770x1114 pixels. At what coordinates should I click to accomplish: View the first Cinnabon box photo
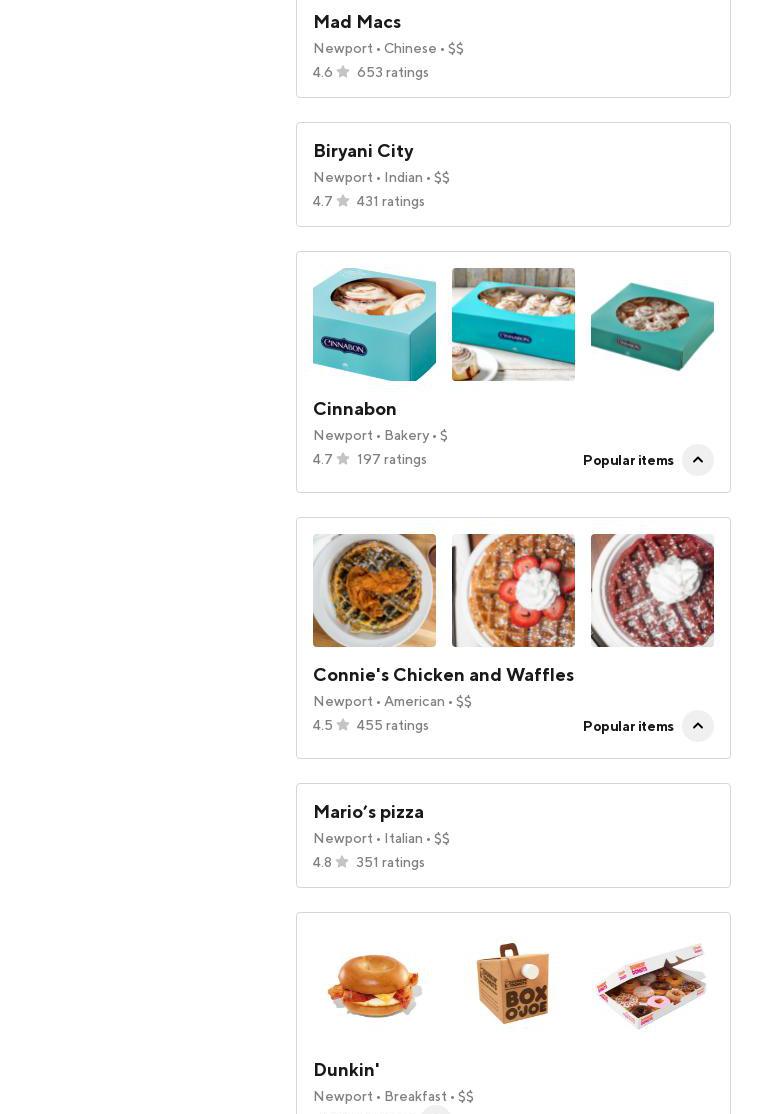point(374,324)
